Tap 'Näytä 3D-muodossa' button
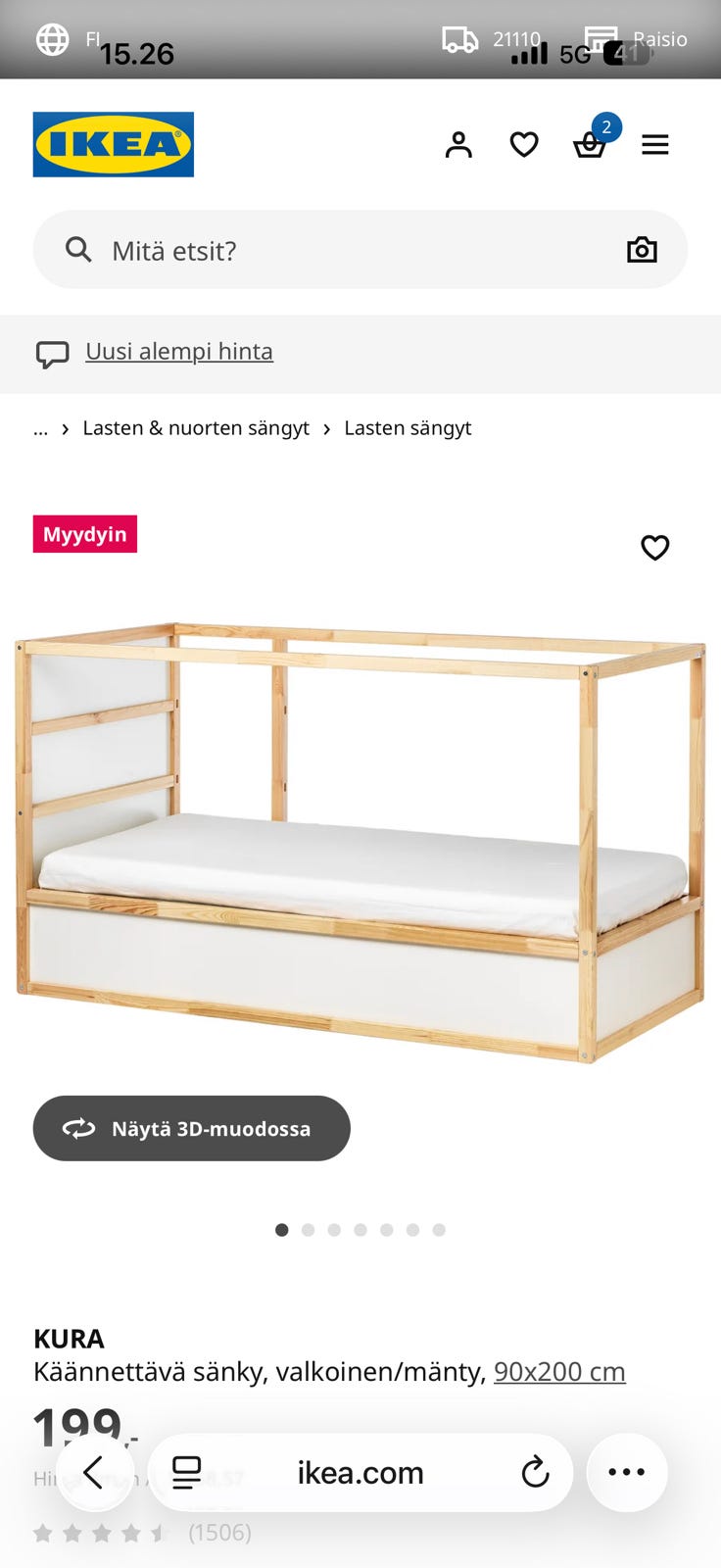 click(192, 1128)
